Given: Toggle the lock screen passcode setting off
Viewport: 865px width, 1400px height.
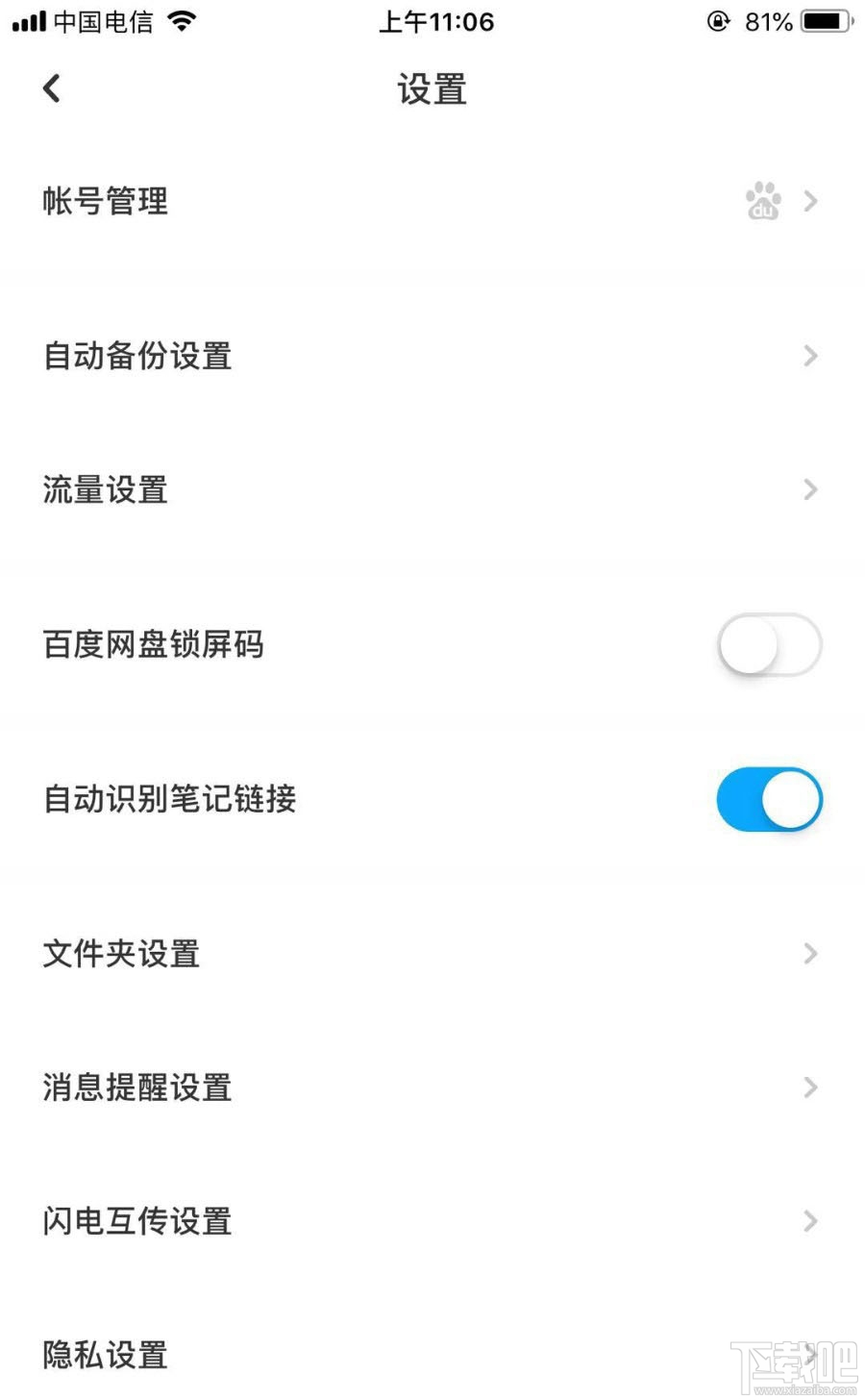Looking at the screenshot, I should pos(769,645).
